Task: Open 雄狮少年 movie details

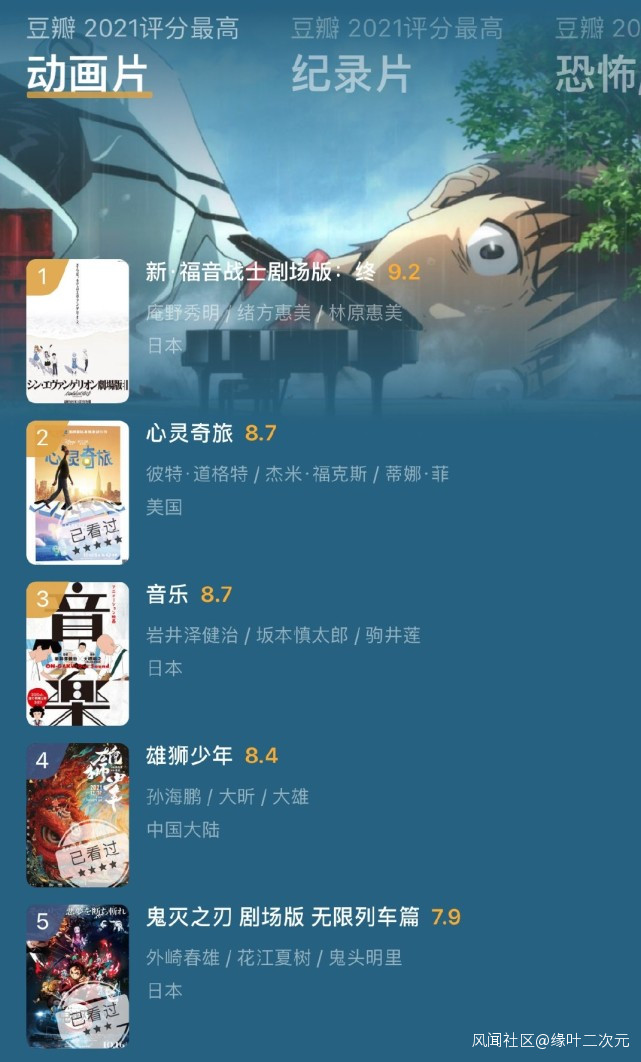Action: point(190,756)
